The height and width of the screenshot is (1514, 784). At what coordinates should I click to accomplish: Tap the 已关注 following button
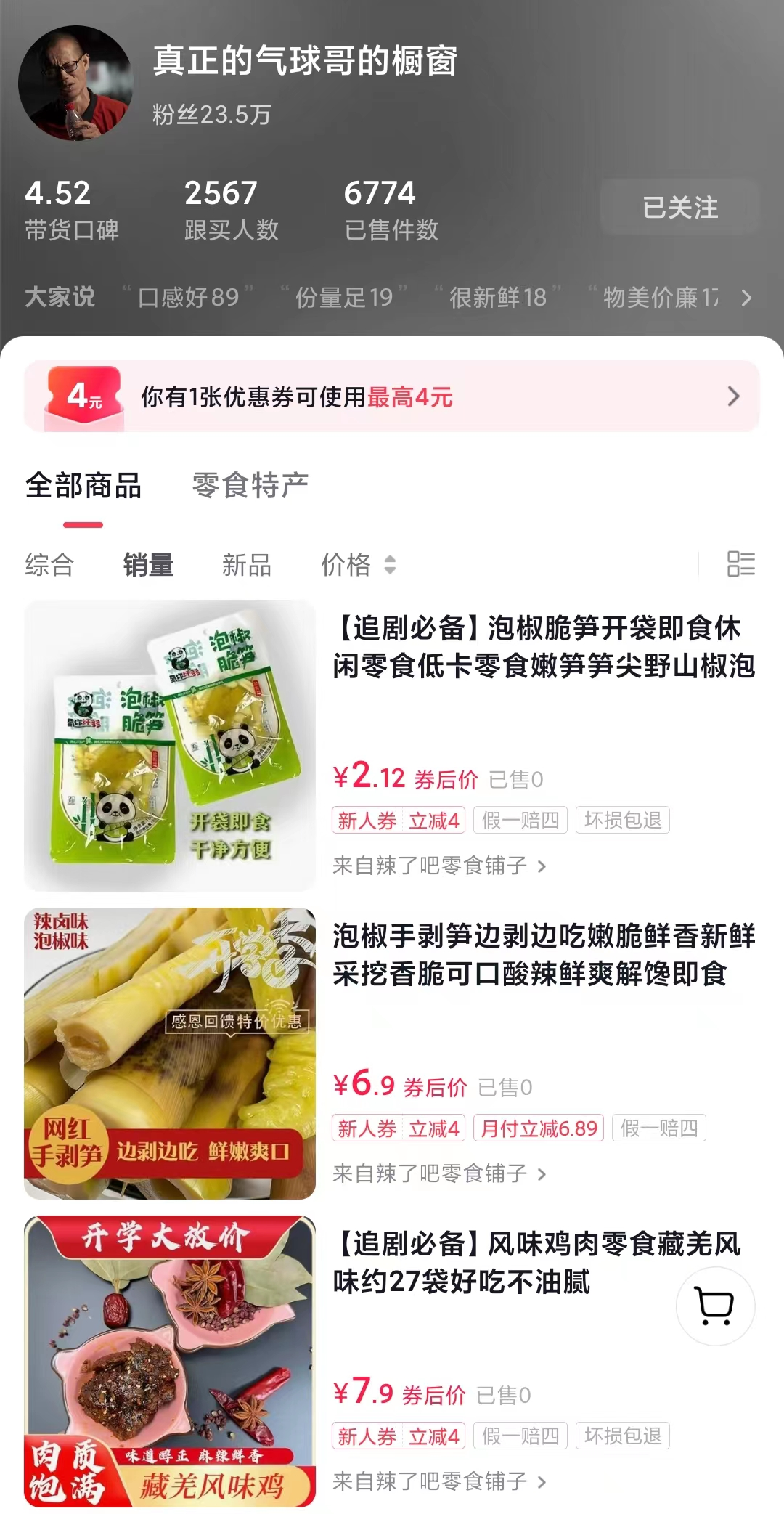[x=679, y=208]
